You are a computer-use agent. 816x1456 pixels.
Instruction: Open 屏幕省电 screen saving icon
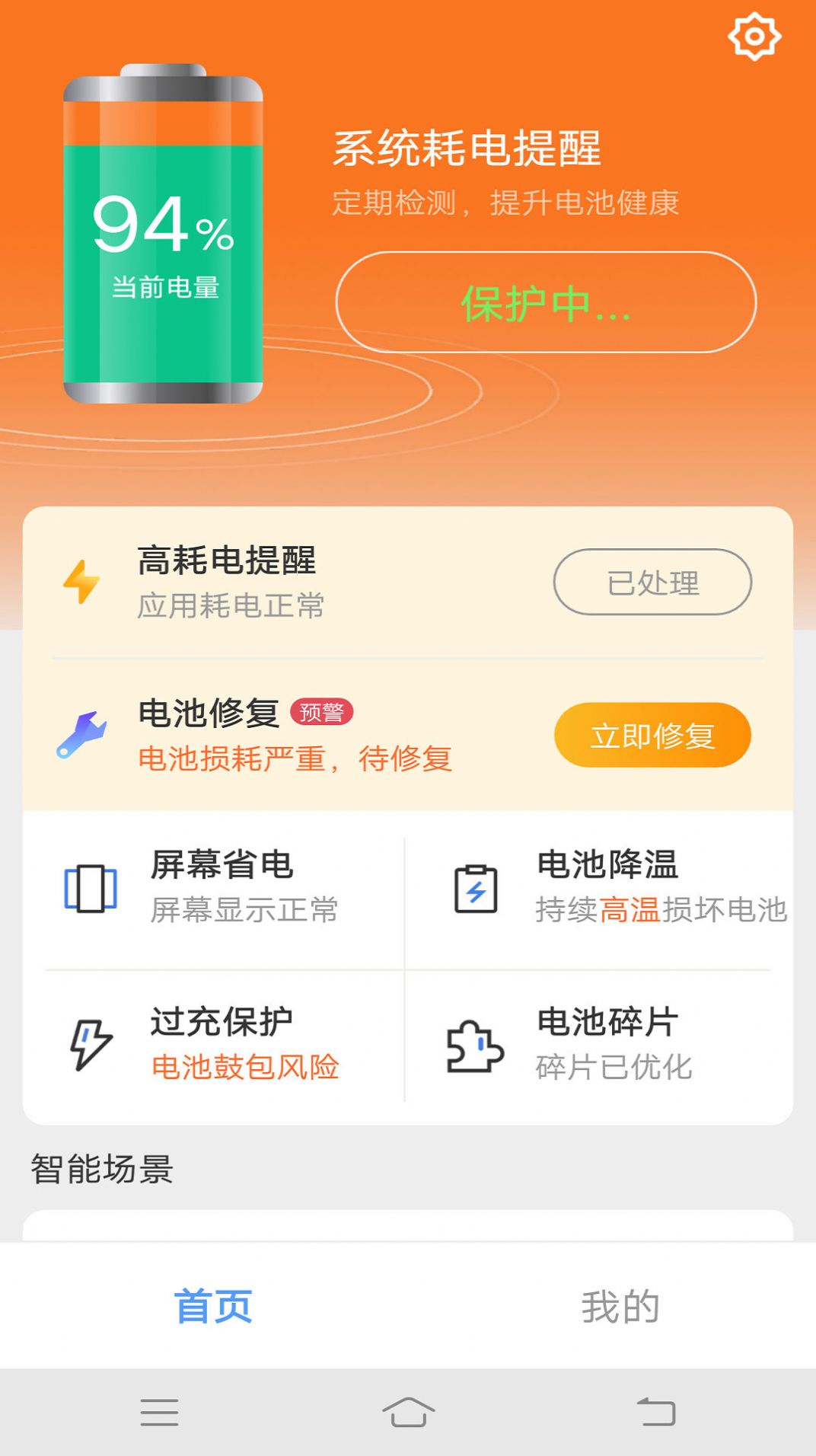click(91, 888)
